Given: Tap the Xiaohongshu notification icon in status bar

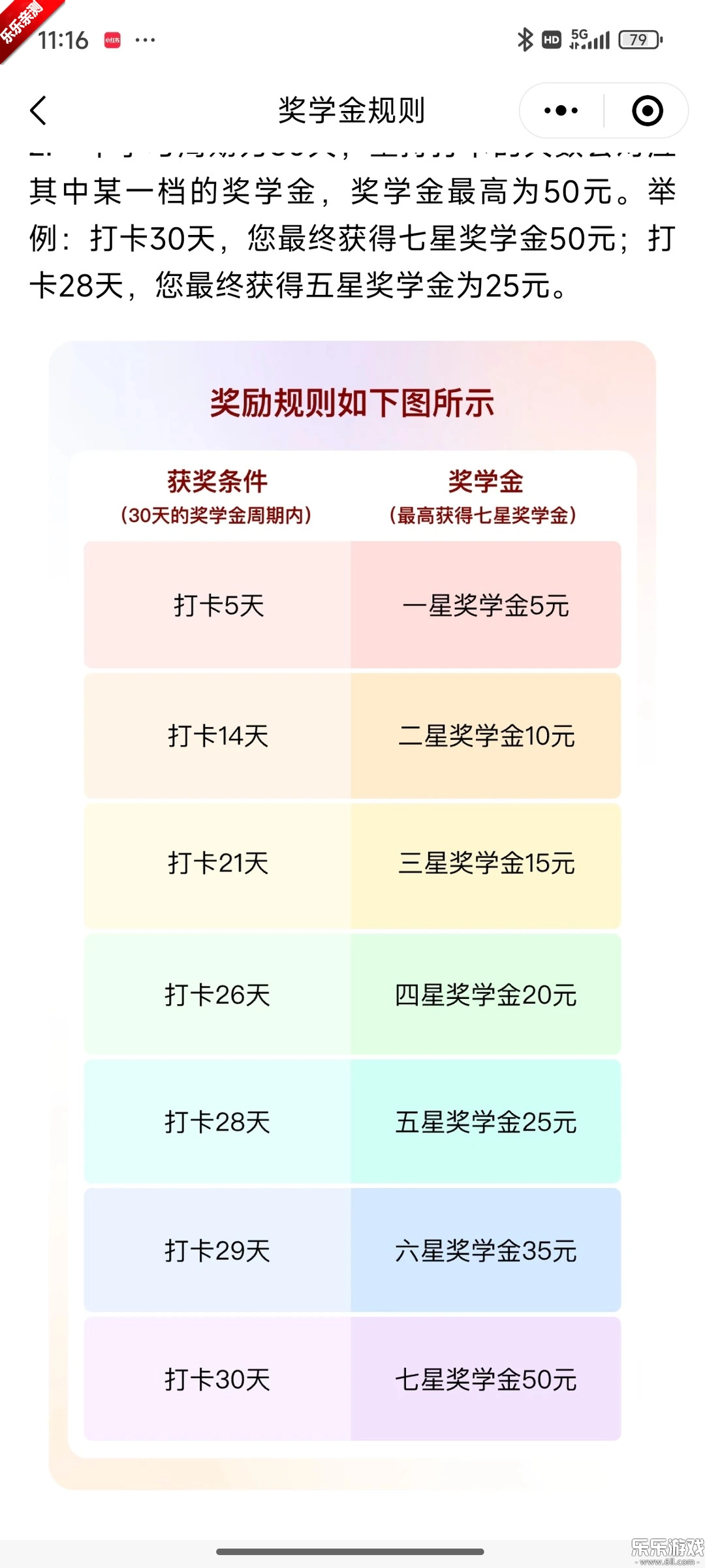Looking at the screenshot, I should coord(112,40).
